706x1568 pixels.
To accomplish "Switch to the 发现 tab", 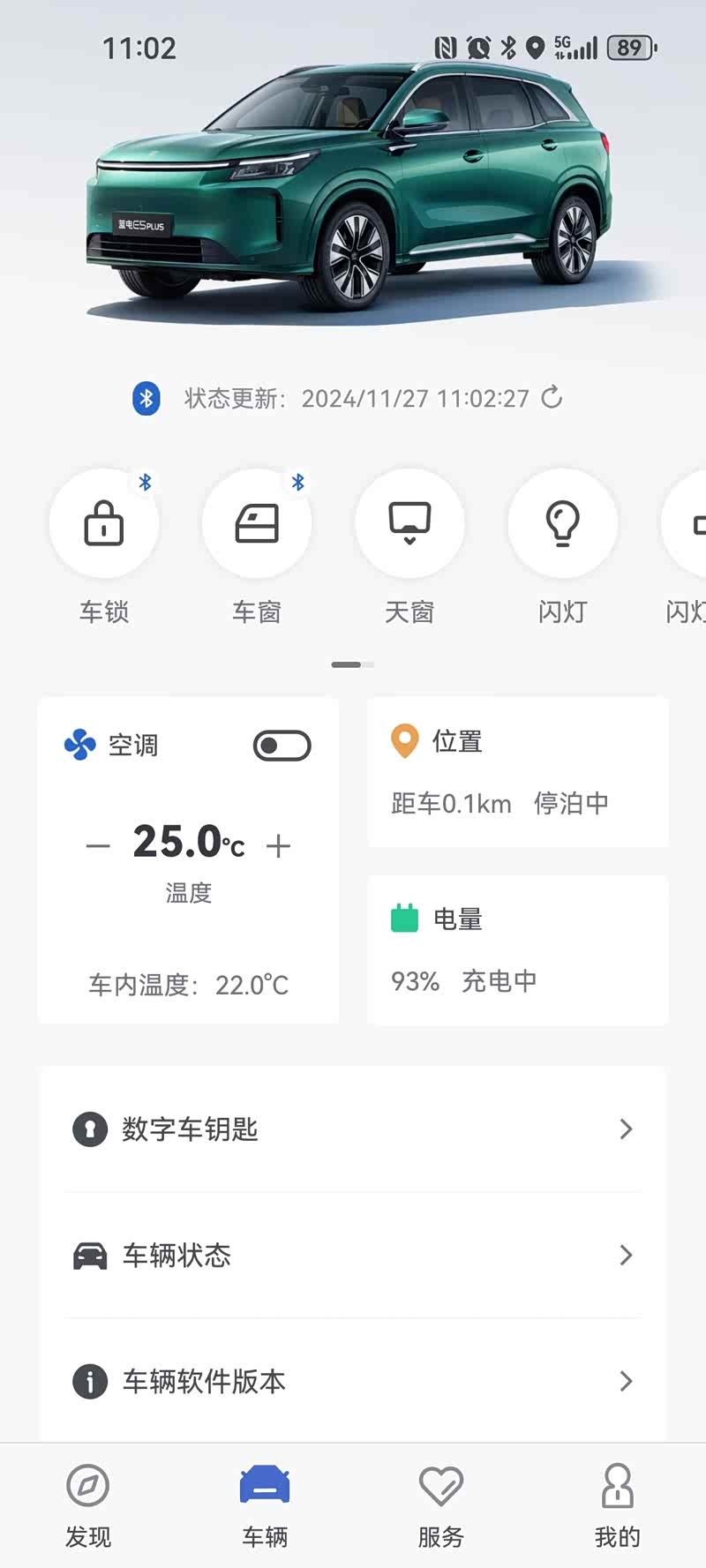I will coord(88,1505).
